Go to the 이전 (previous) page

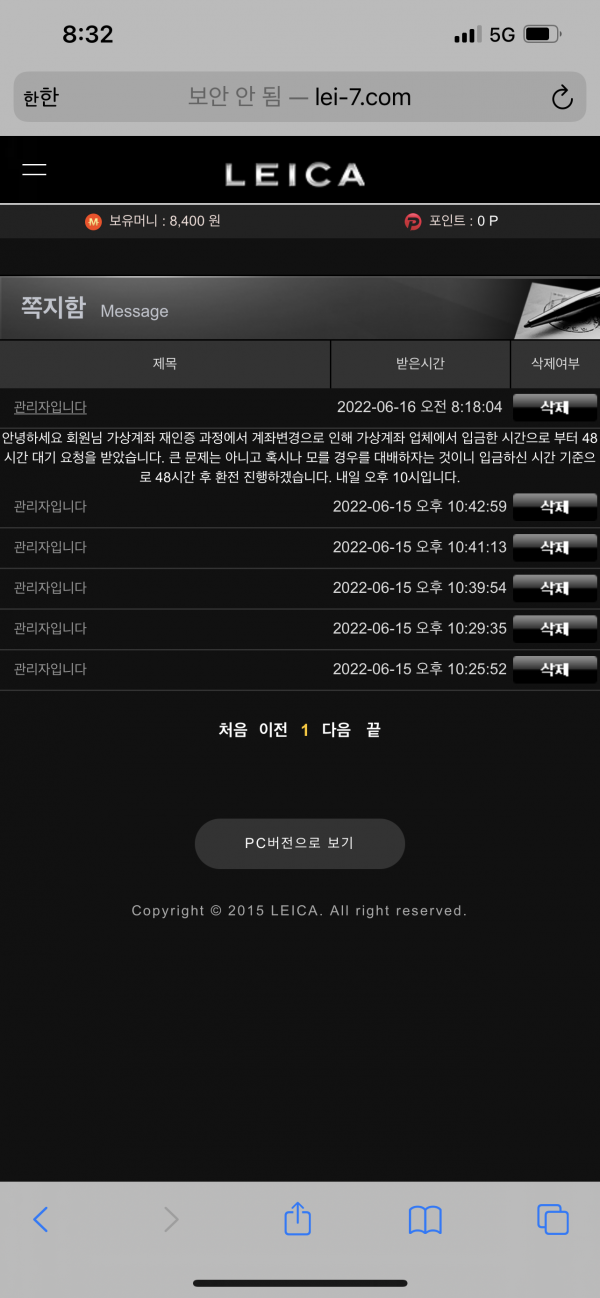click(x=273, y=730)
